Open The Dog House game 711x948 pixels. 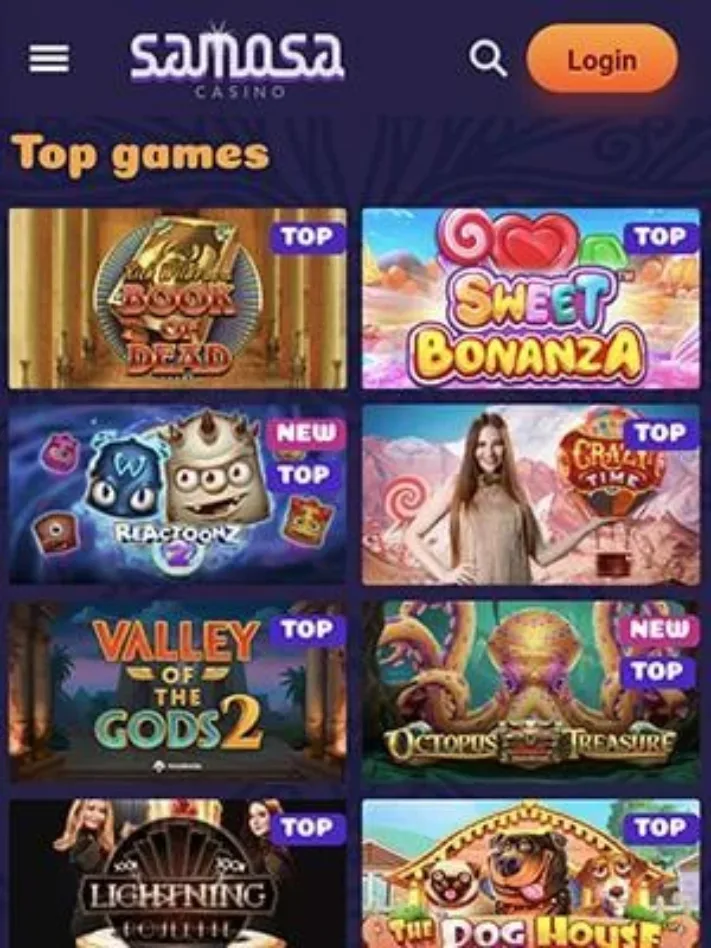(x=530, y=873)
